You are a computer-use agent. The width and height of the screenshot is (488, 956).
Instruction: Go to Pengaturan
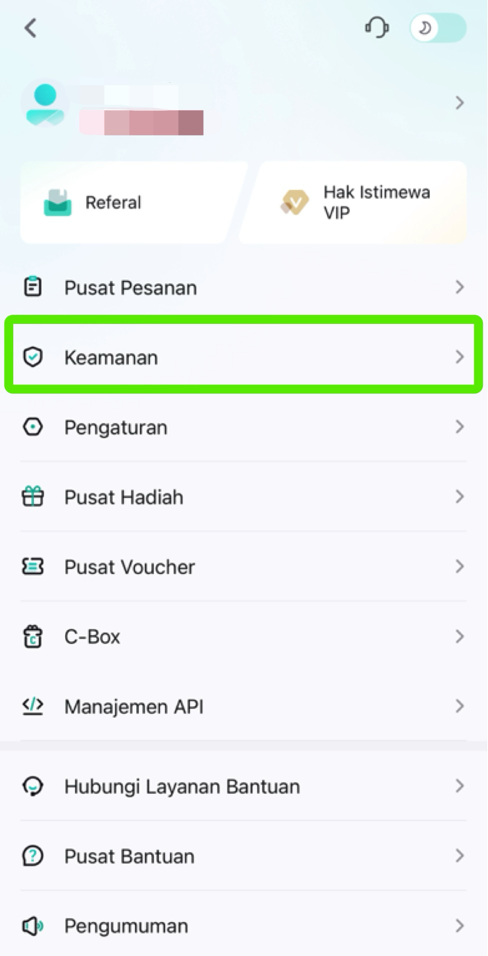tap(244, 427)
